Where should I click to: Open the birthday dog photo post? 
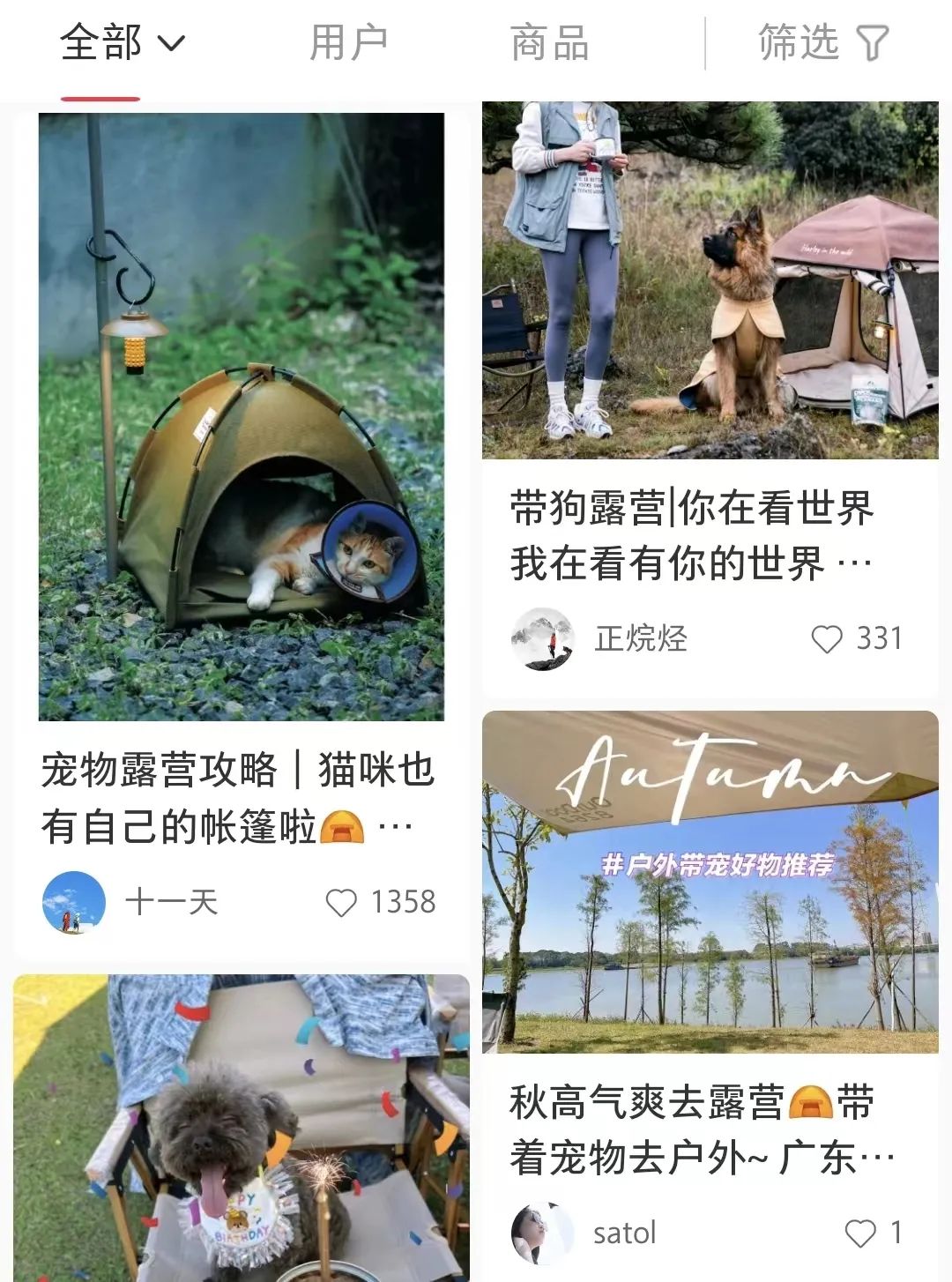(241, 1129)
